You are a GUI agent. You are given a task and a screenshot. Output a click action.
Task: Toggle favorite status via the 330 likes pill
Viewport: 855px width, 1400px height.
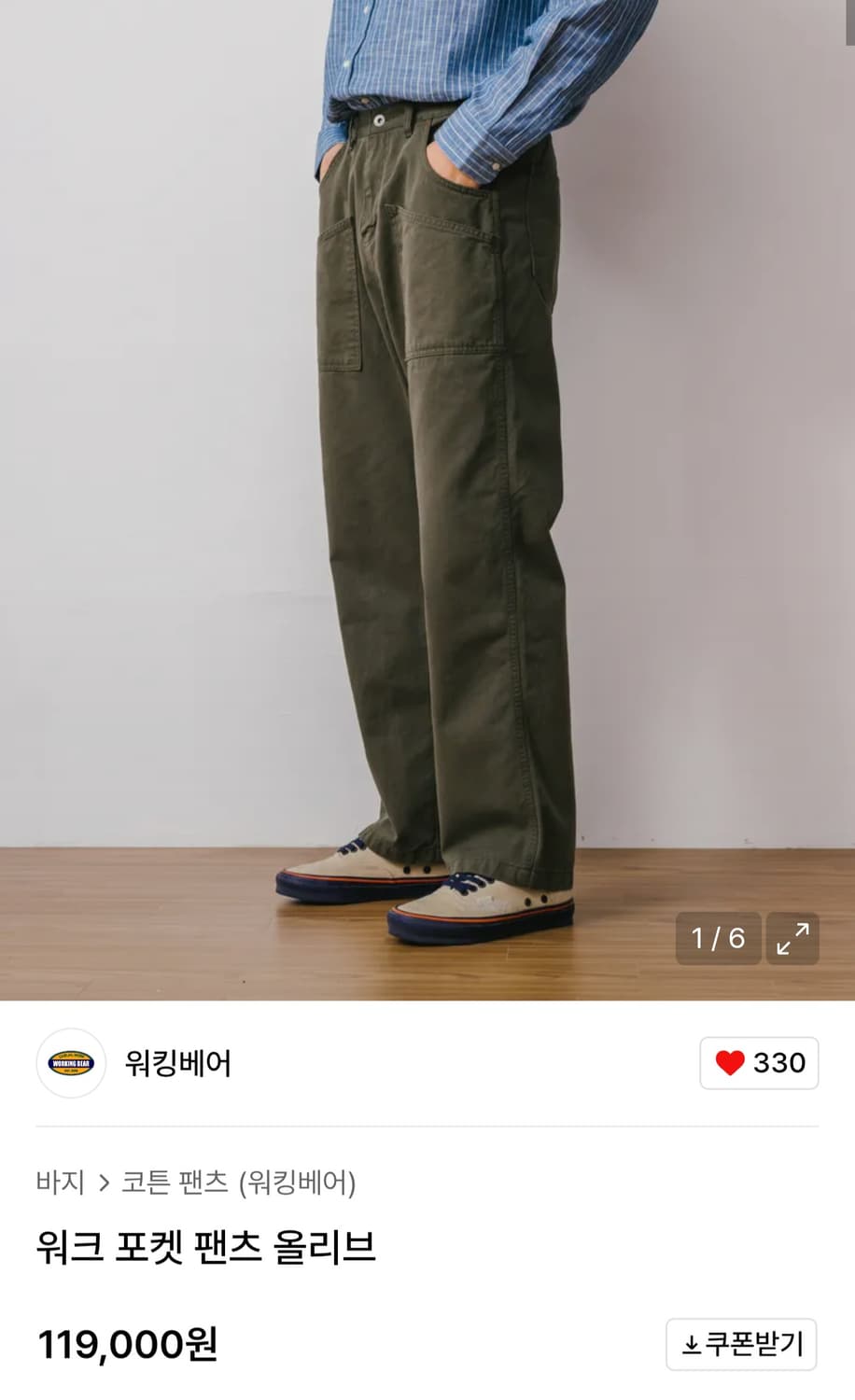(759, 1063)
